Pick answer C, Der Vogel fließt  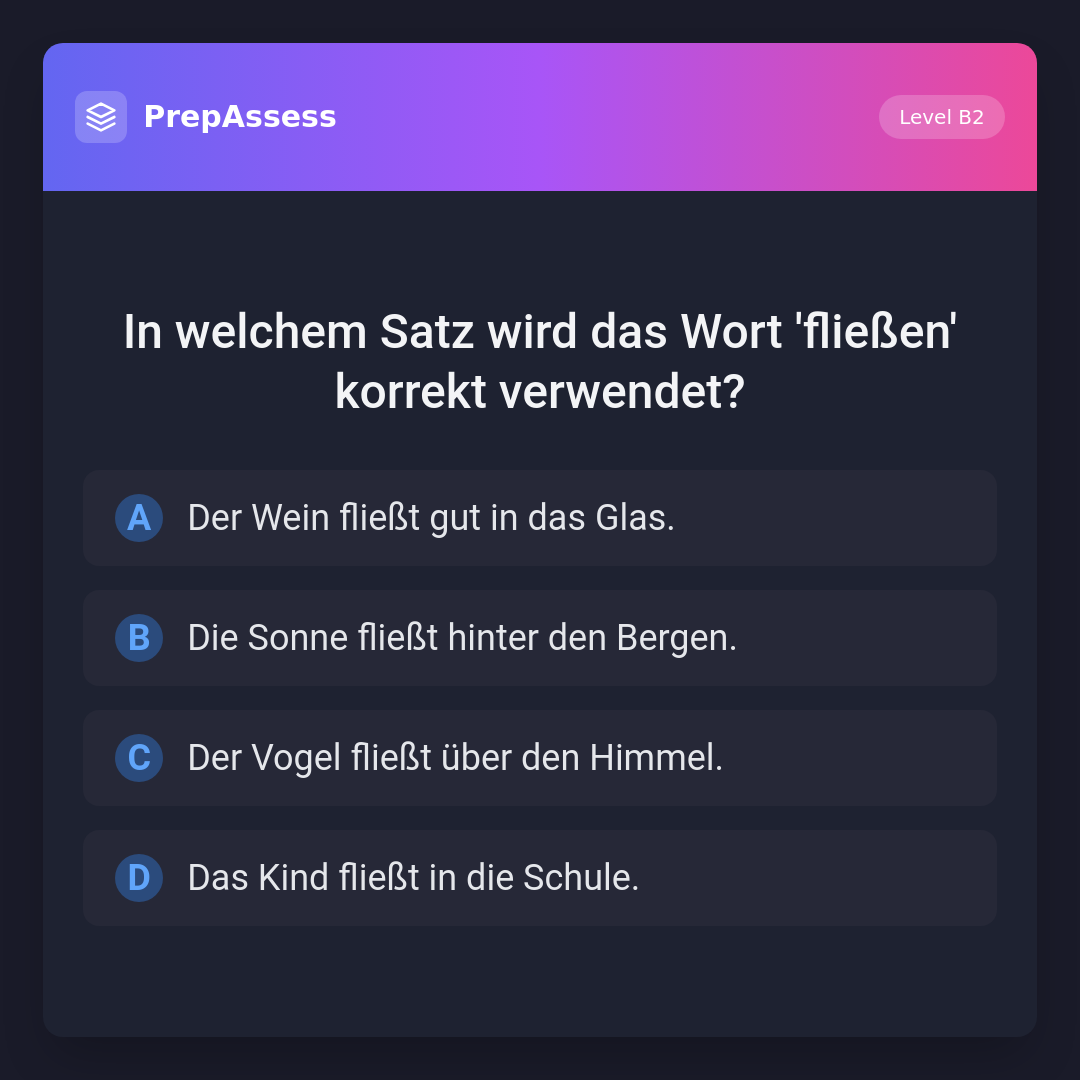[x=540, y=758]
